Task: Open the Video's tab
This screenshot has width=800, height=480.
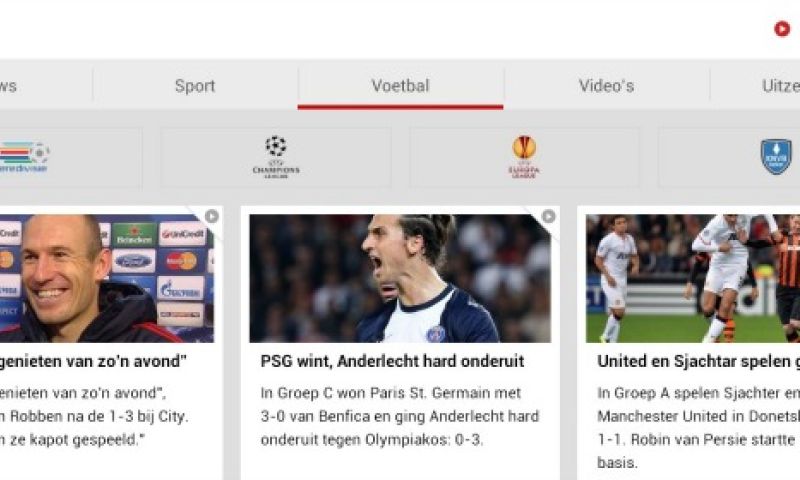Action: (x=606, y=86)
